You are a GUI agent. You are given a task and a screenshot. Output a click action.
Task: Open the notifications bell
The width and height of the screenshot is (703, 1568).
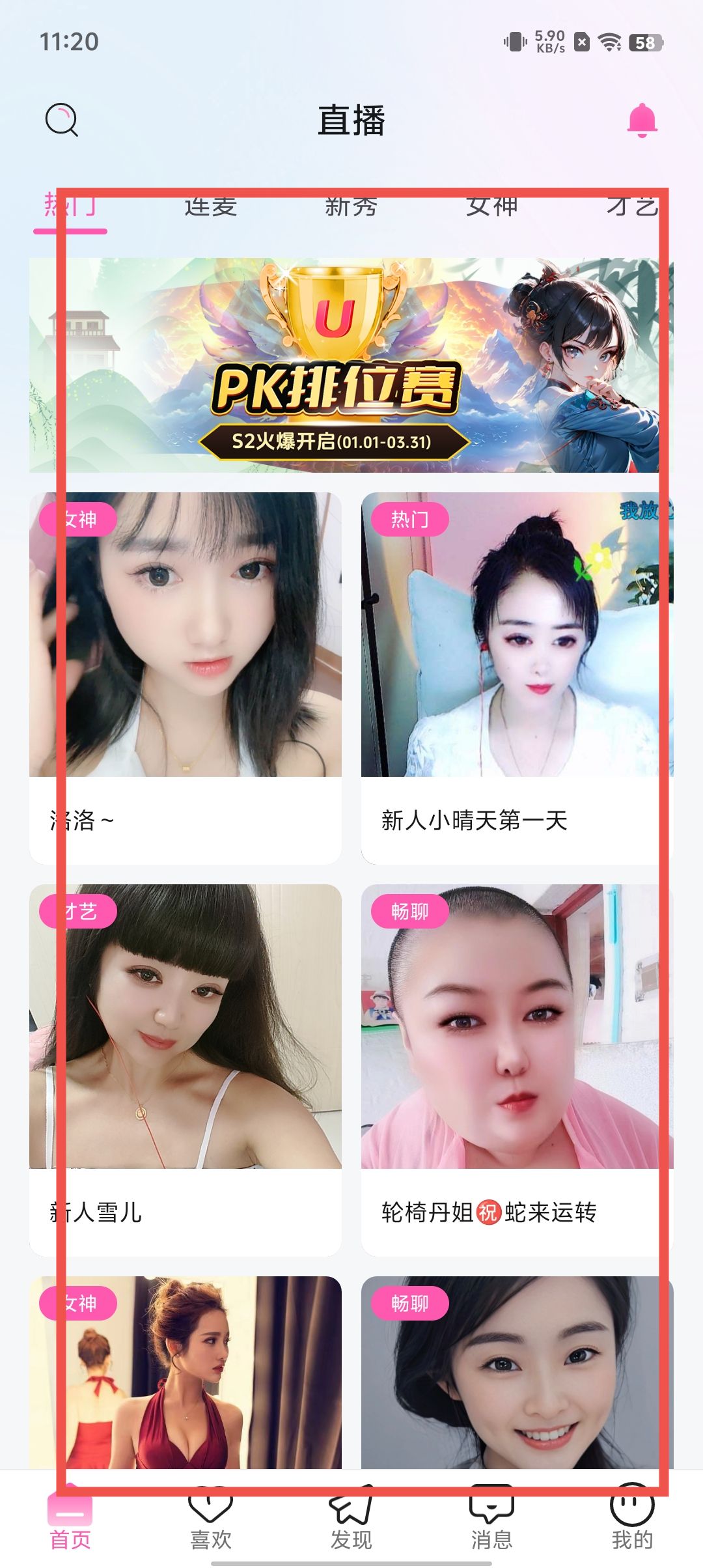pos(642,120)
